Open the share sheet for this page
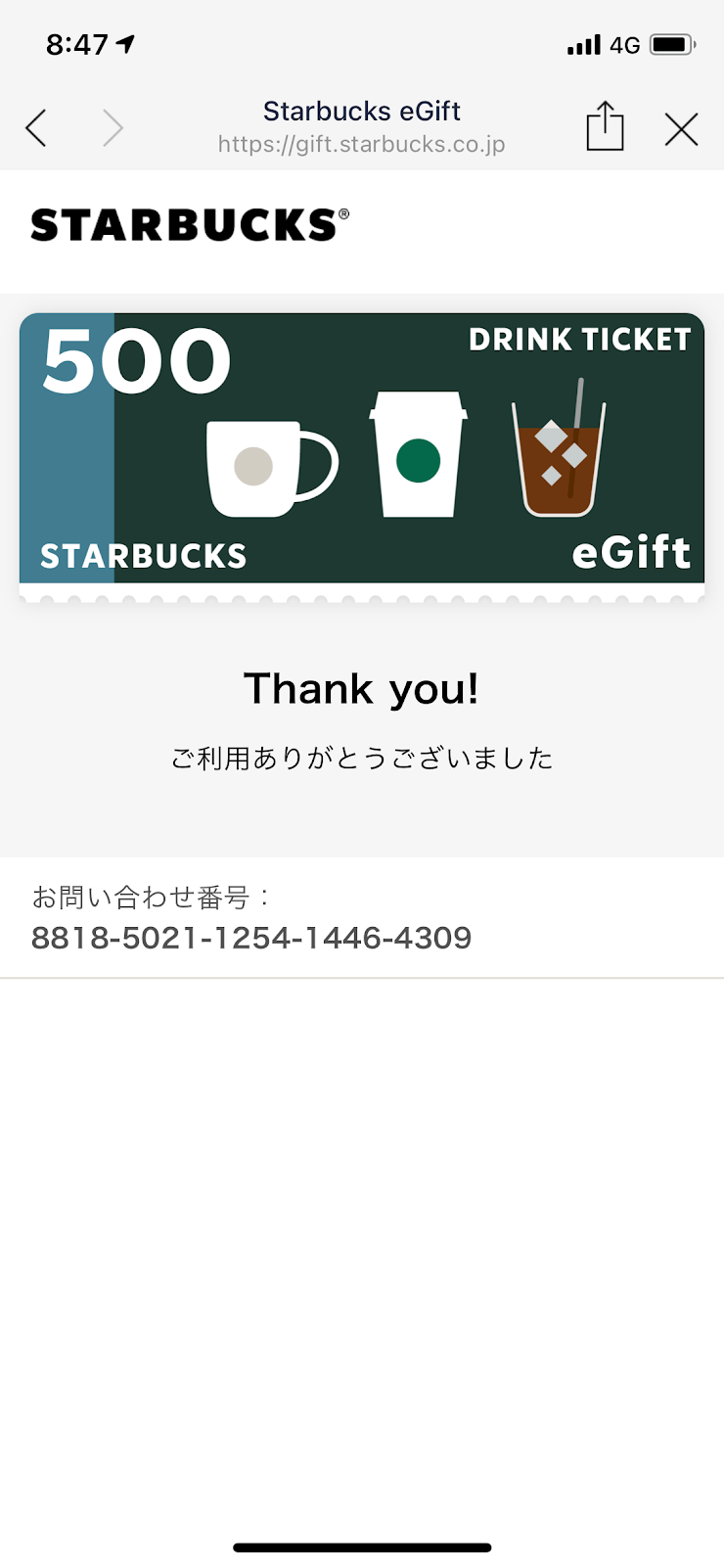The image size is (724, 1568). (x=605, y=125)
